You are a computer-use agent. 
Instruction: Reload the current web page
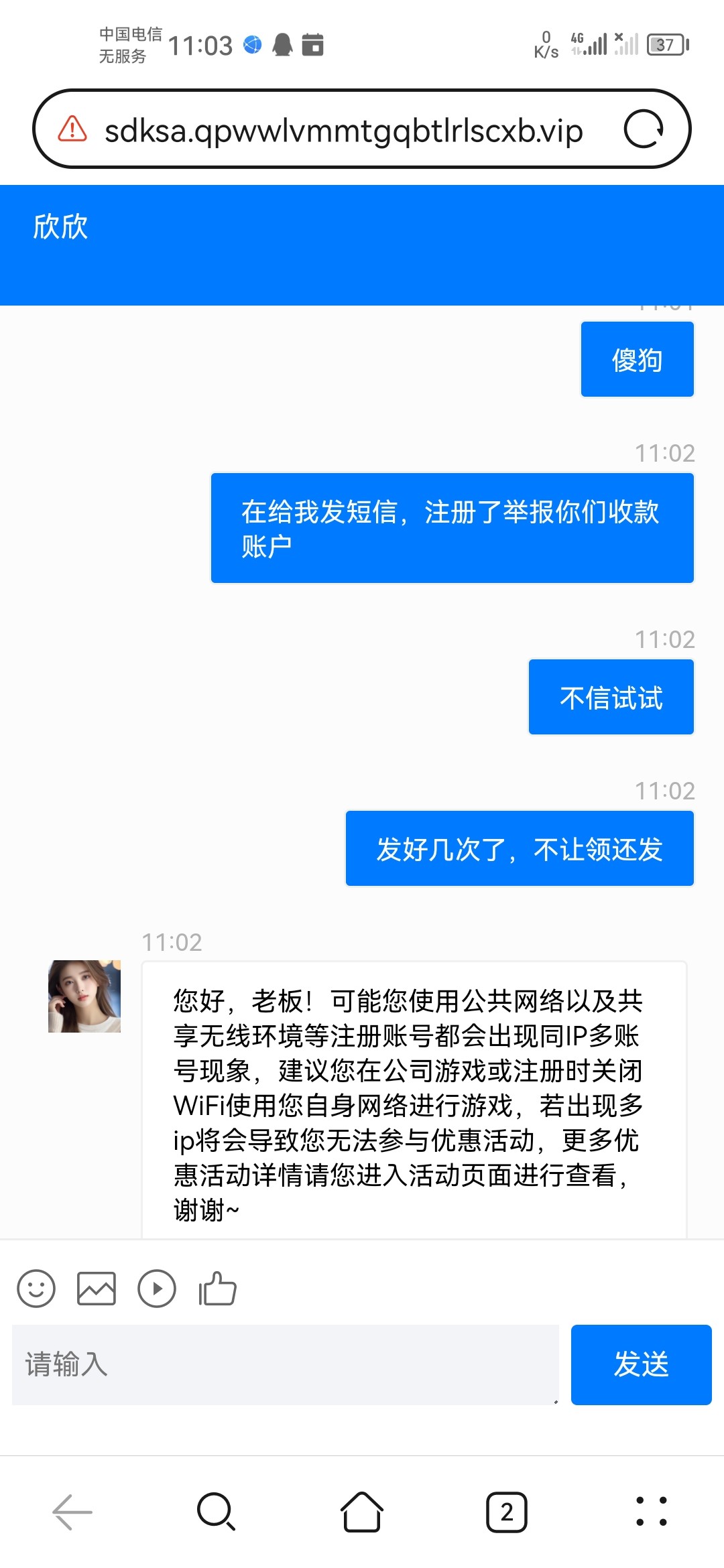tap(643, 129)
